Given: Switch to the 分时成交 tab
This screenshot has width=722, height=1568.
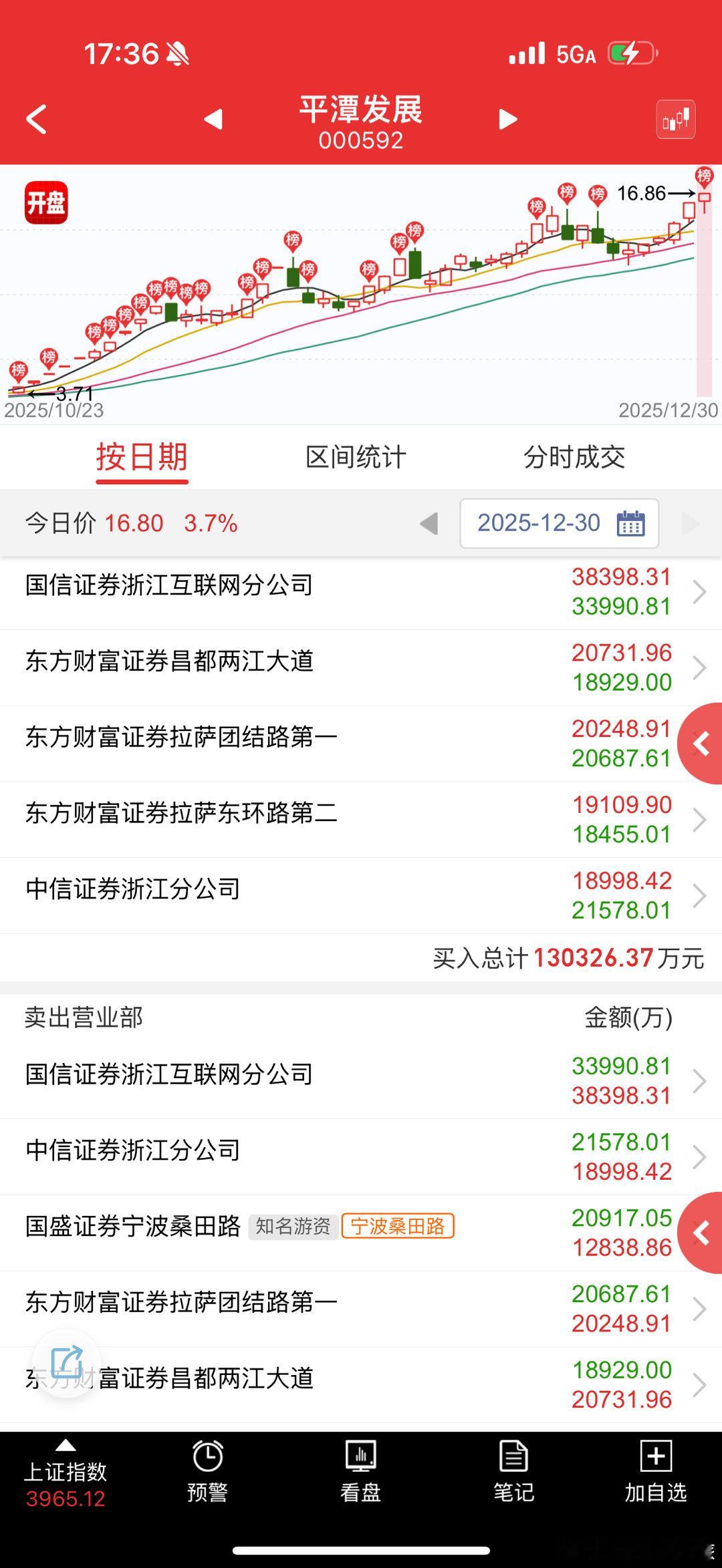Looking at the screenshot, I should pyautogui.click(x=576, y=457).
